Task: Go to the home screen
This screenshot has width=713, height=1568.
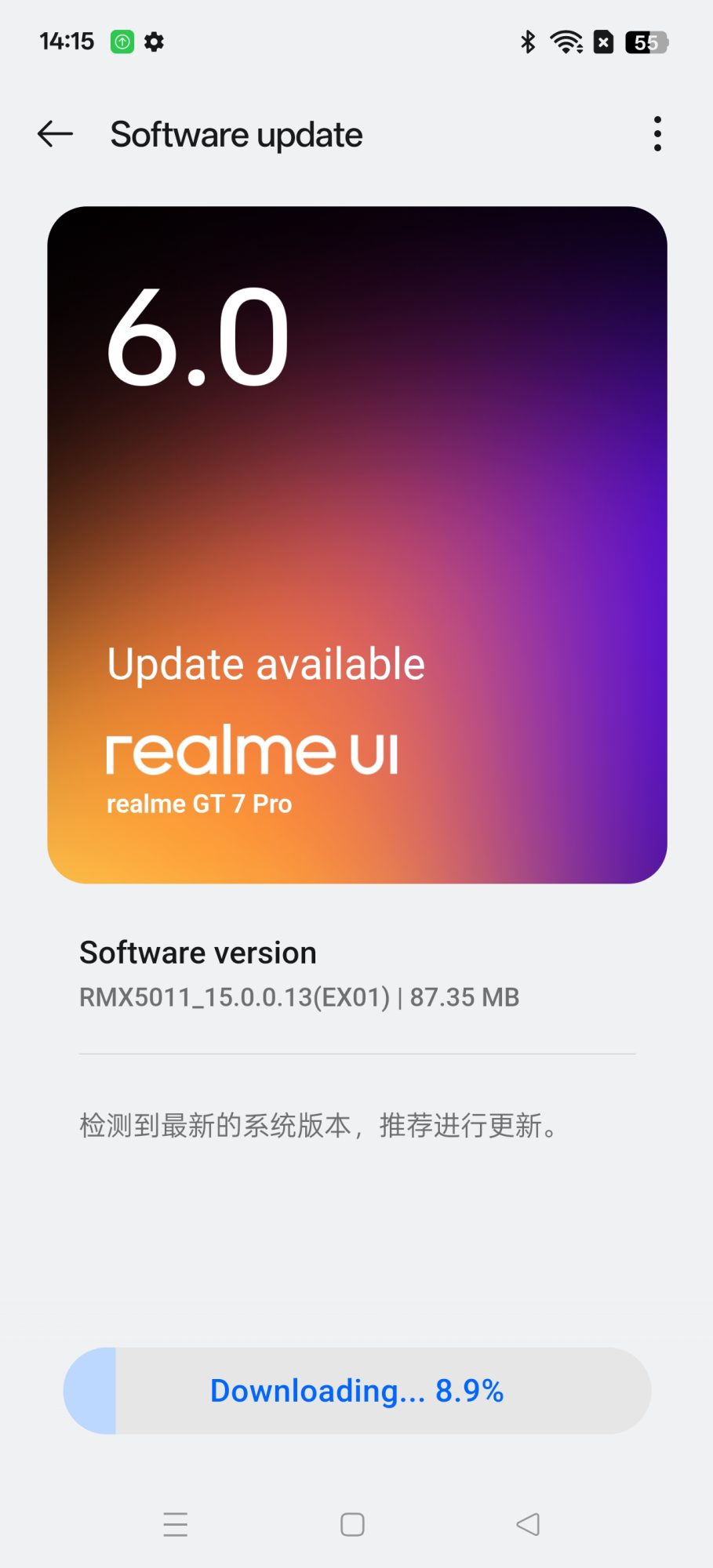Action: click(352, 1524)
